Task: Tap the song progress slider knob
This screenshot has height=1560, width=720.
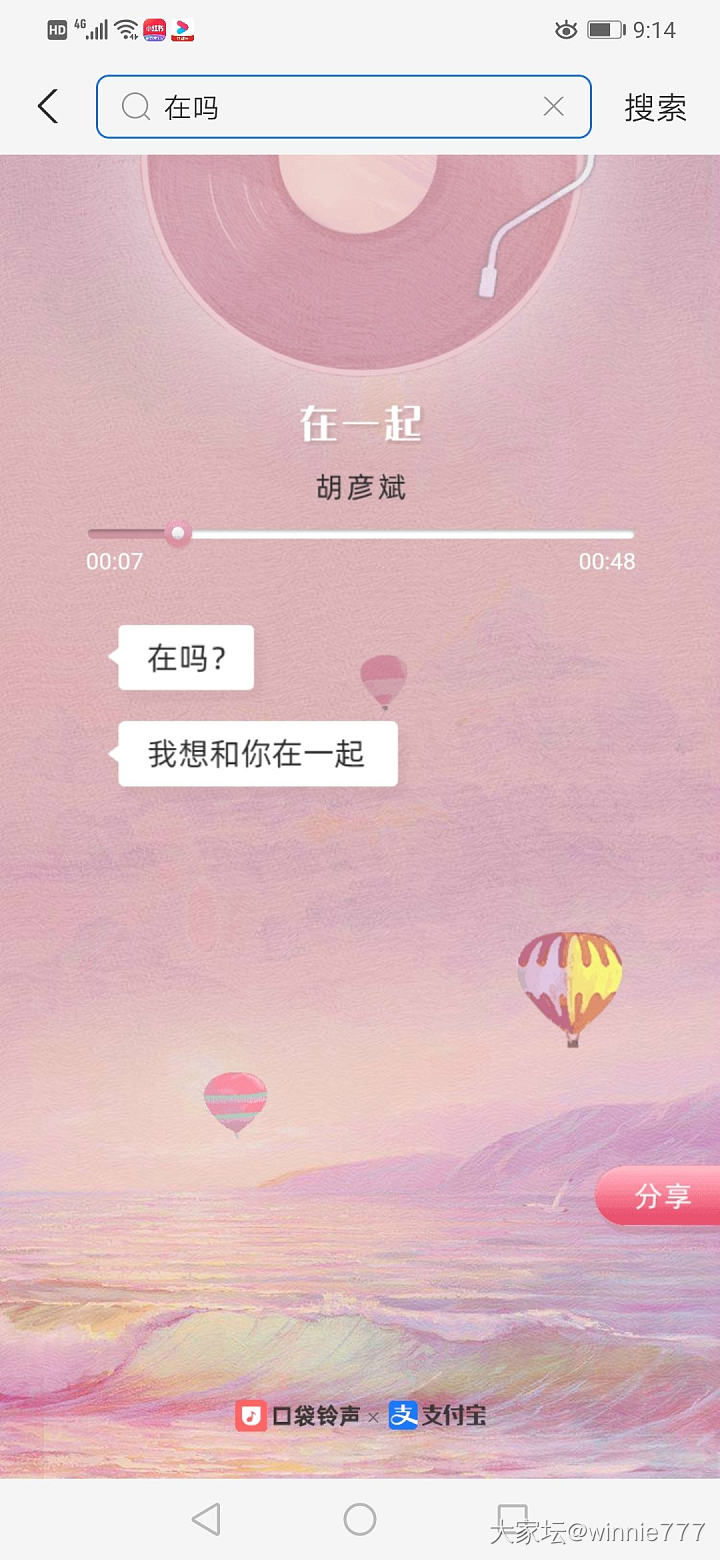Action: tap(179, 534)
